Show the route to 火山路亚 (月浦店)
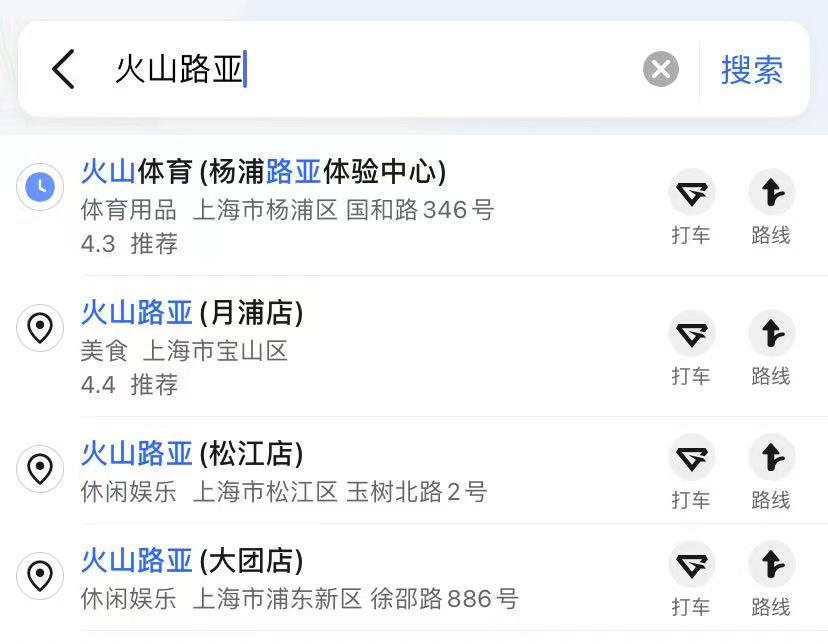828x644 pixels. click(771, 346)
